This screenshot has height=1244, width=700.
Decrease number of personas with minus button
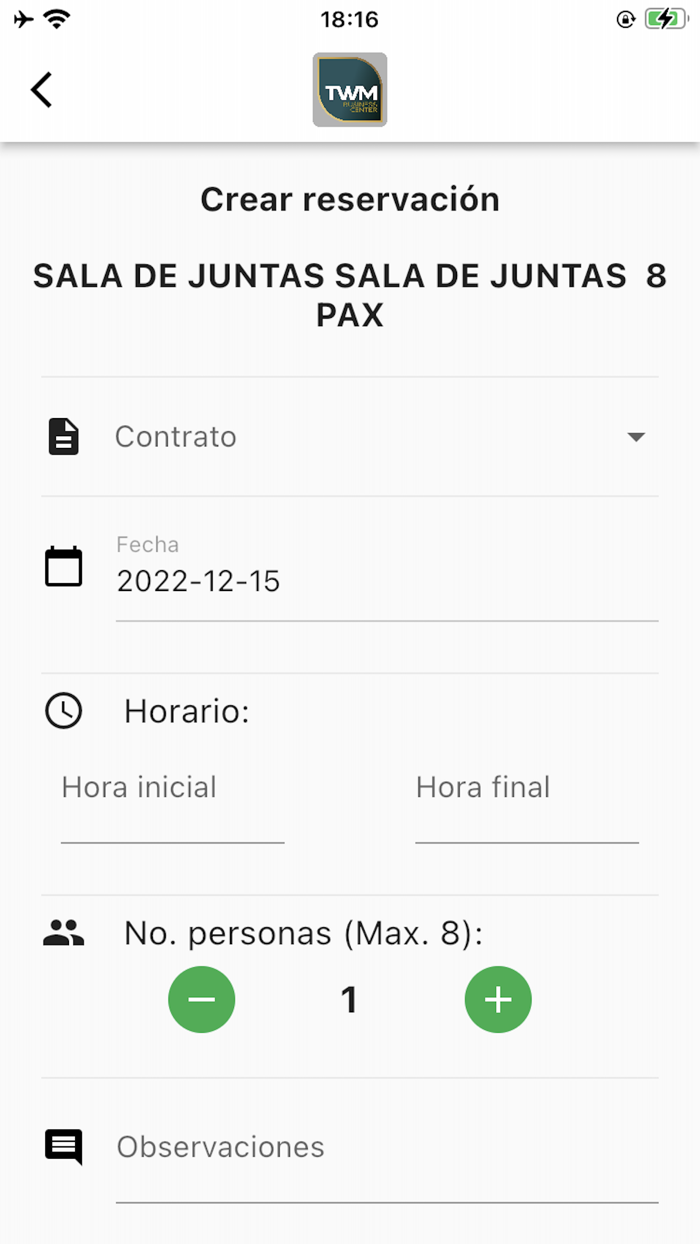201,999
